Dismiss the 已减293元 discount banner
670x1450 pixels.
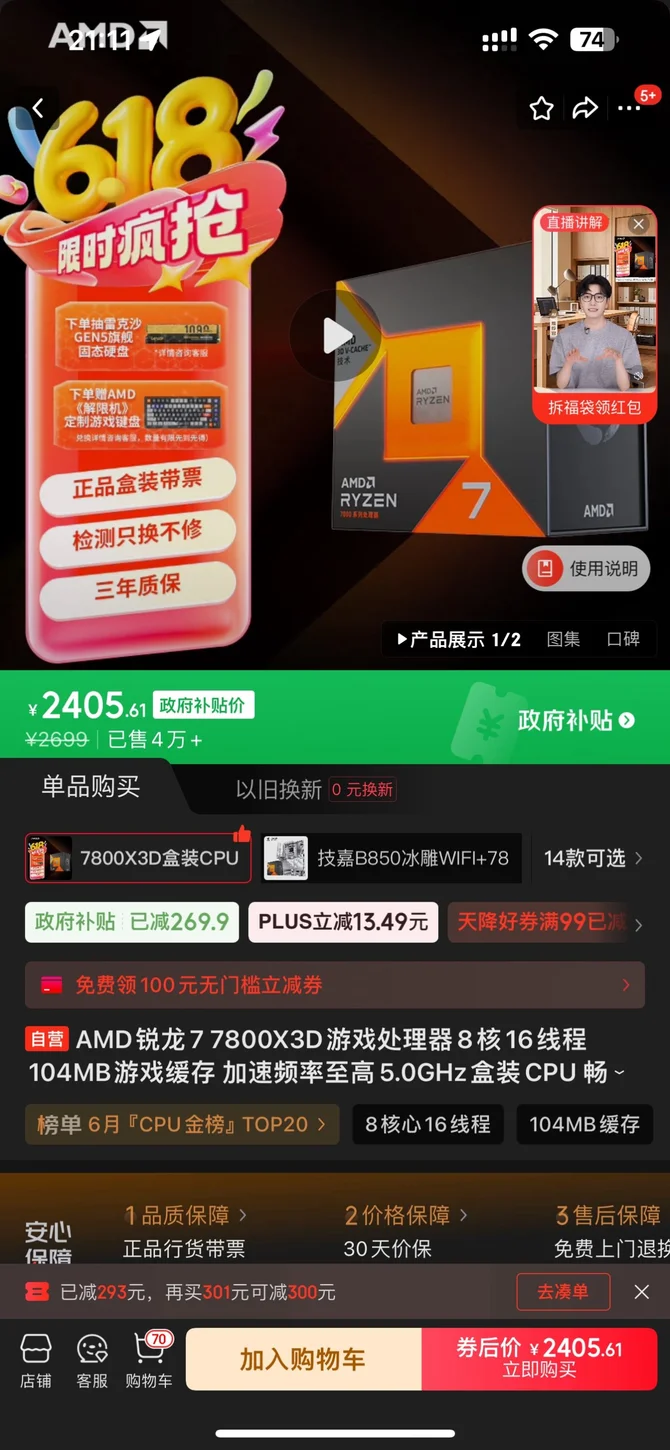click(642, 1292)
